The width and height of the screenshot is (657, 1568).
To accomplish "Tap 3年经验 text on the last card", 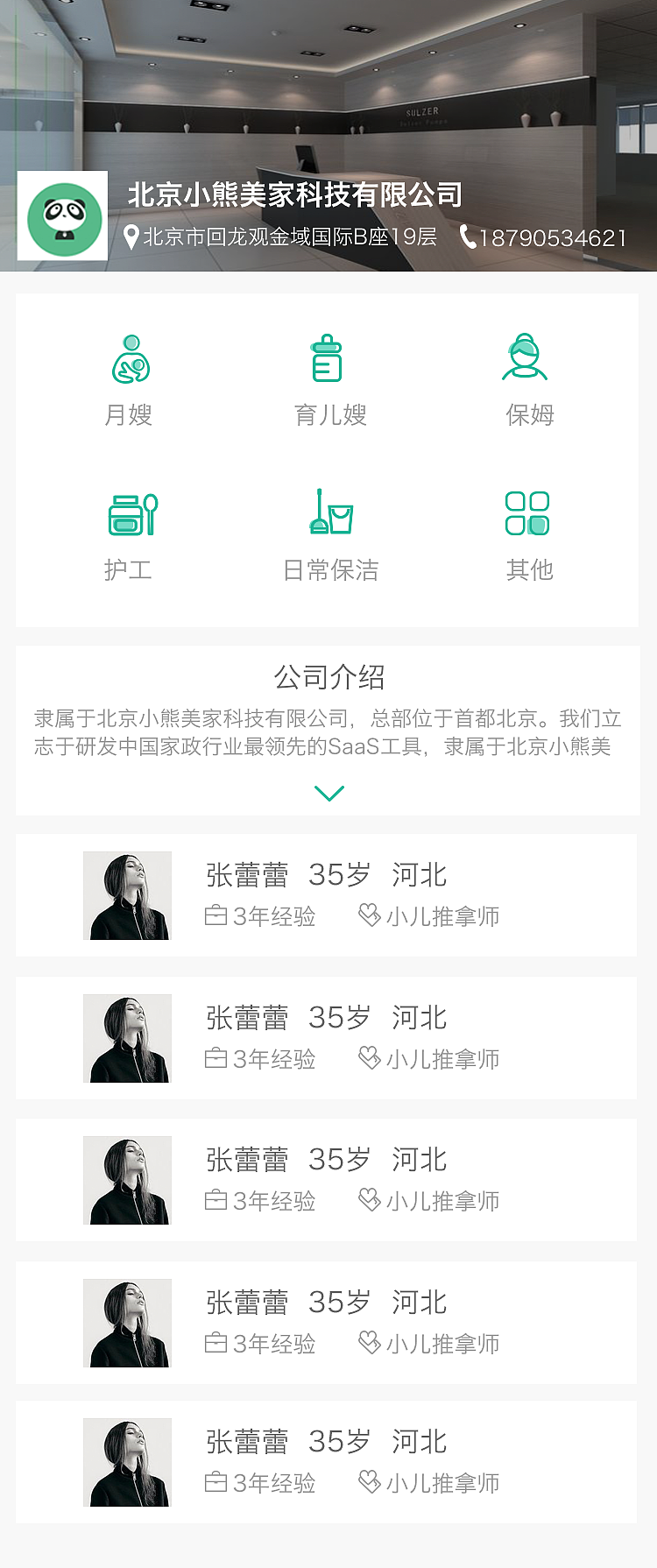I will pyautogui.click(x=273, y=1483).
